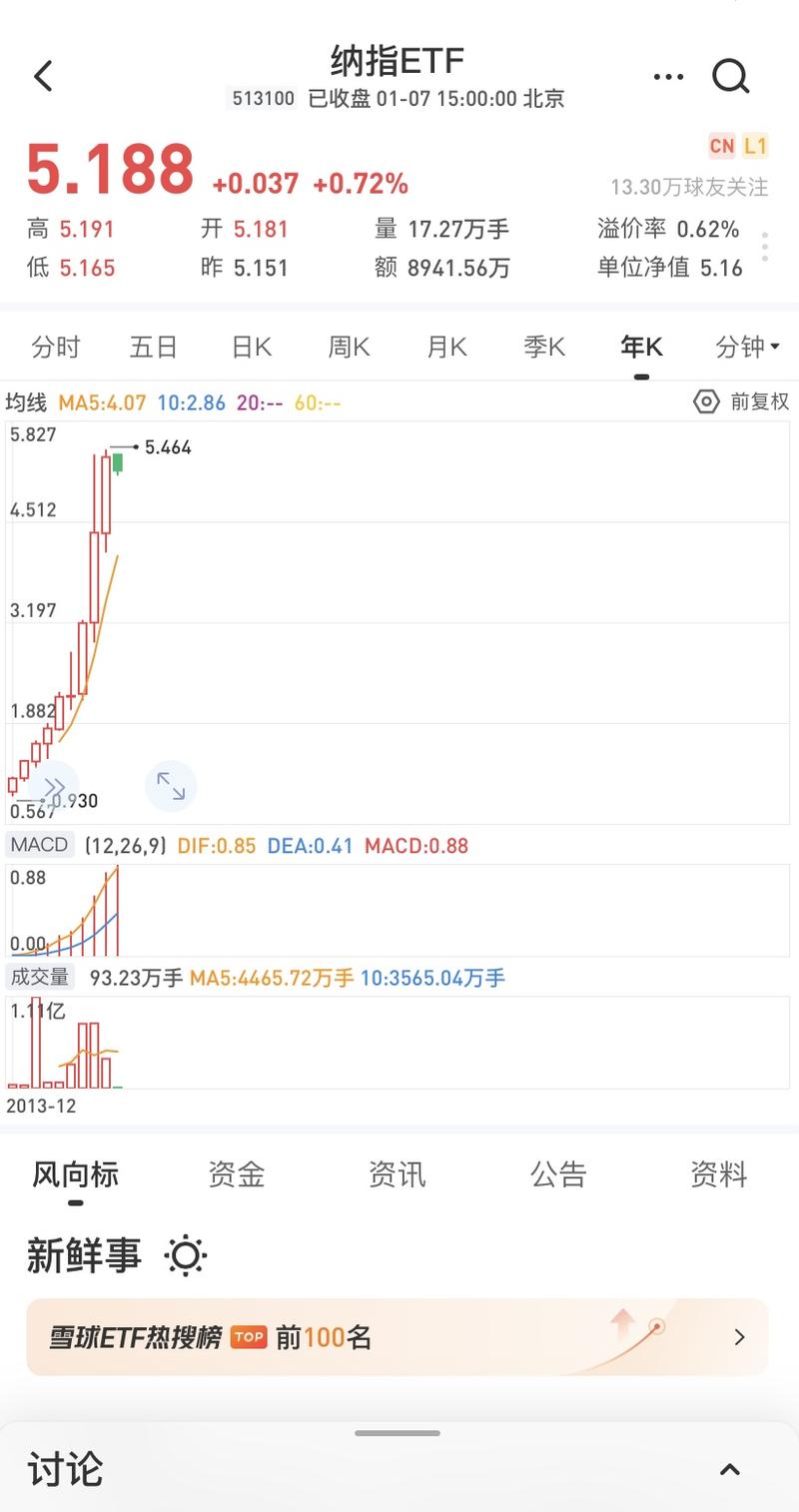This screenshot has height=1512, width=799.
Task: Click the CN market badge
Action: pyautogui.click(x=719, y=146)
